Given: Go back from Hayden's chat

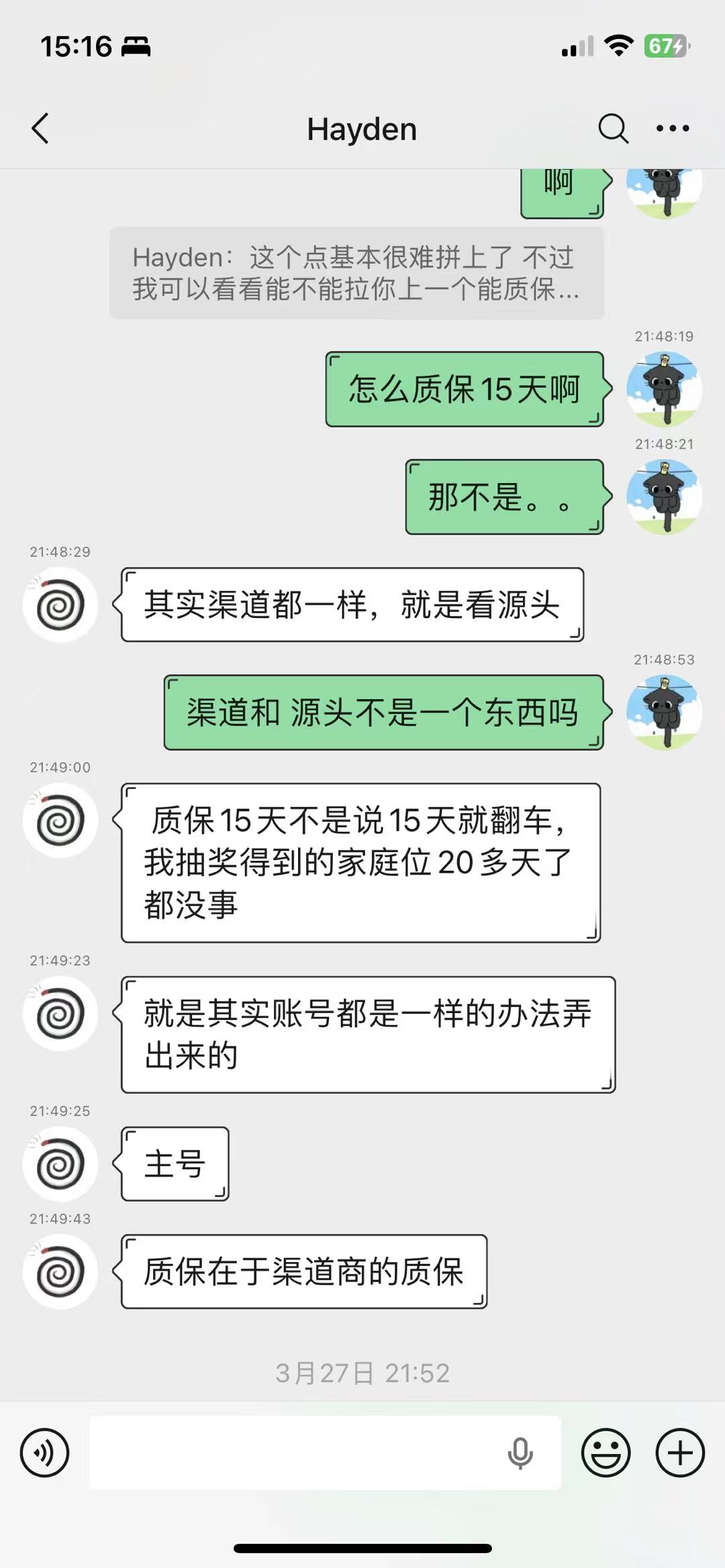Looking at the screenshot, I should tap(41, 128).
